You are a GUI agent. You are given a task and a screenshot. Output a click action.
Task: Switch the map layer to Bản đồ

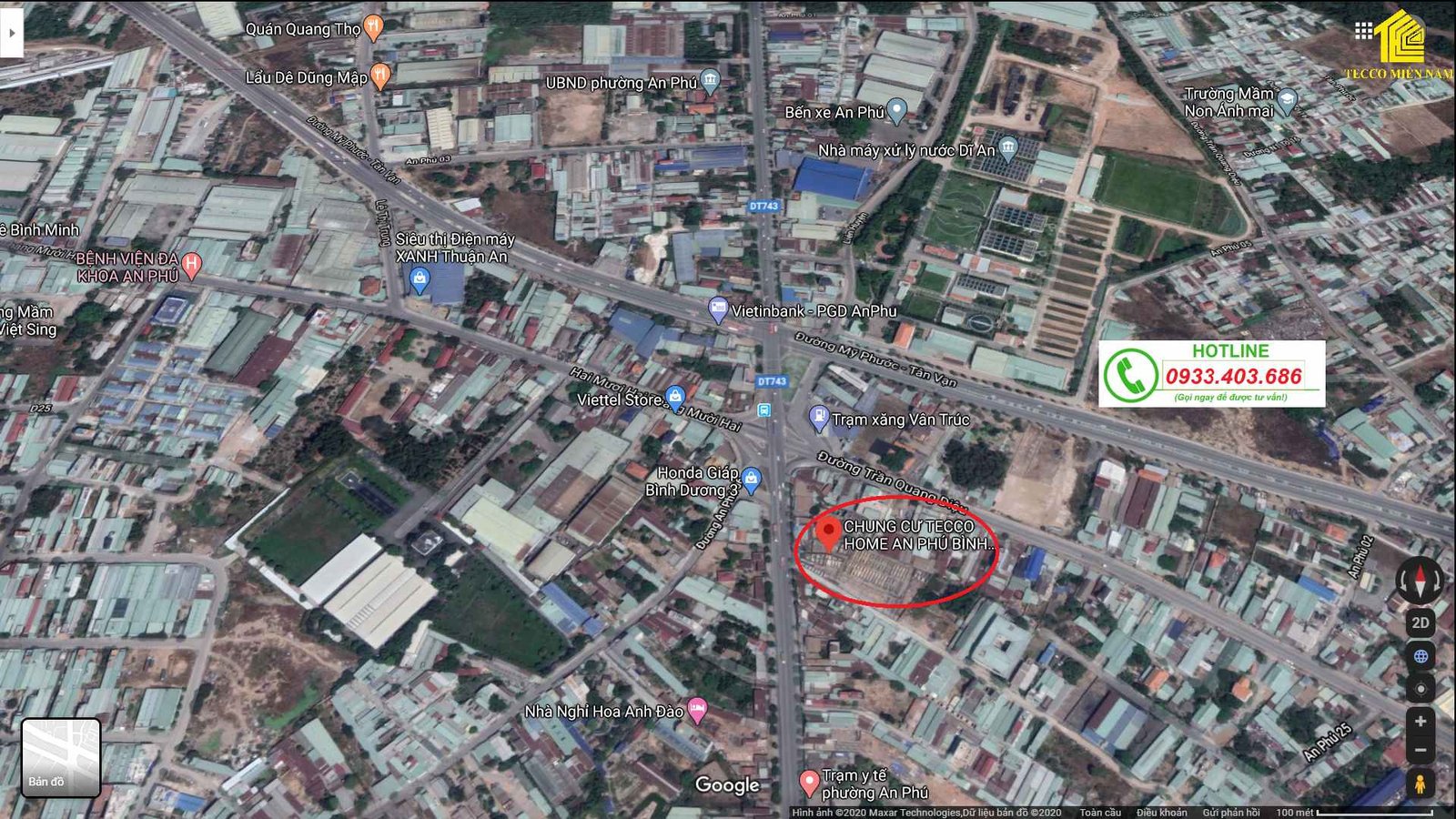point(61,757)
